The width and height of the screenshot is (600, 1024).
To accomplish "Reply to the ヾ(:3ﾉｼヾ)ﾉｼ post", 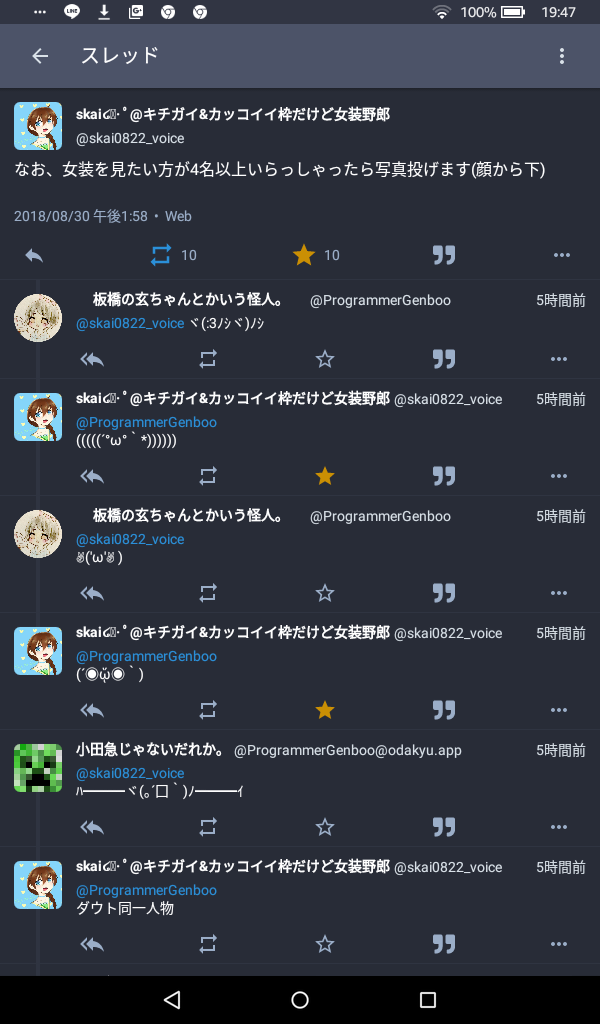I will coord(92,359).
